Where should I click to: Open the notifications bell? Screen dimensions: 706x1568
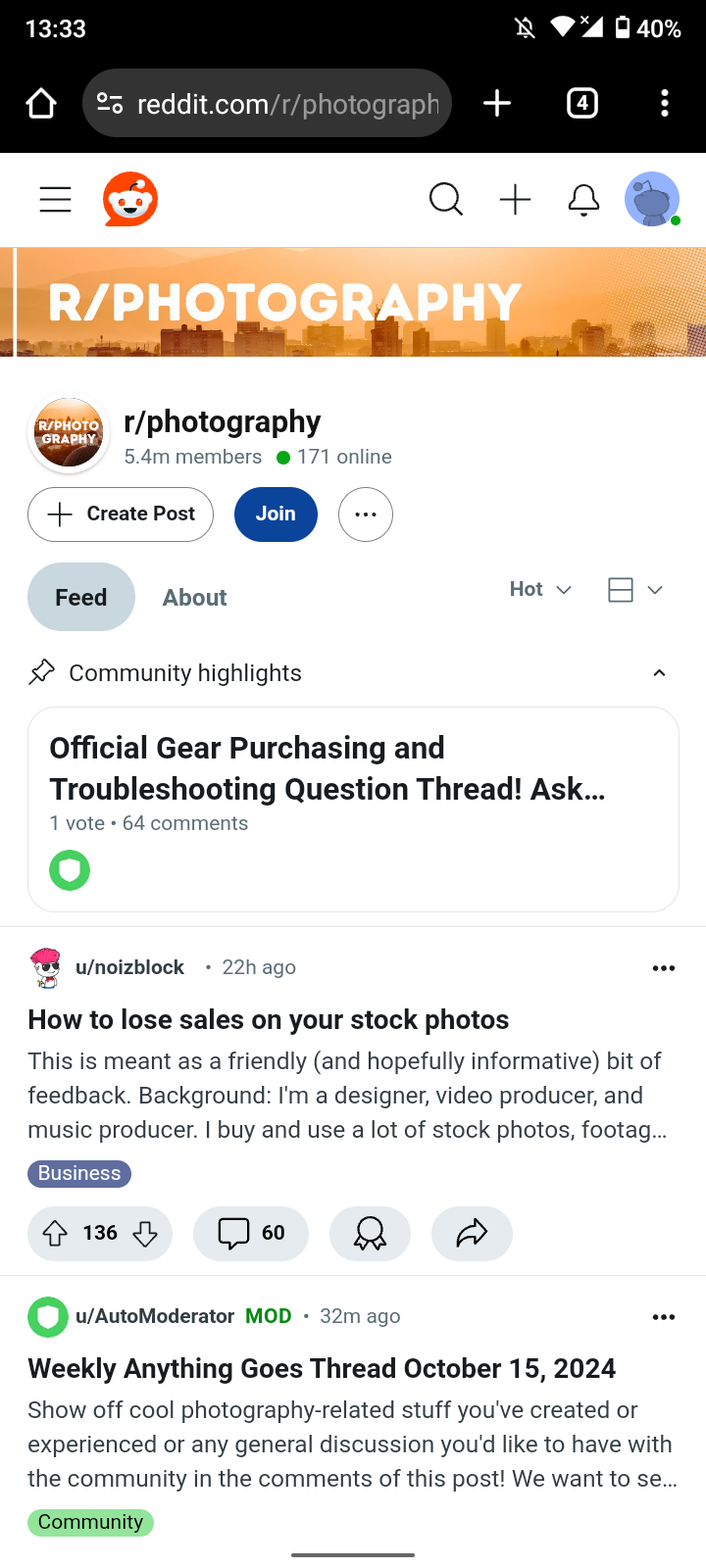(x=583, y=200)
